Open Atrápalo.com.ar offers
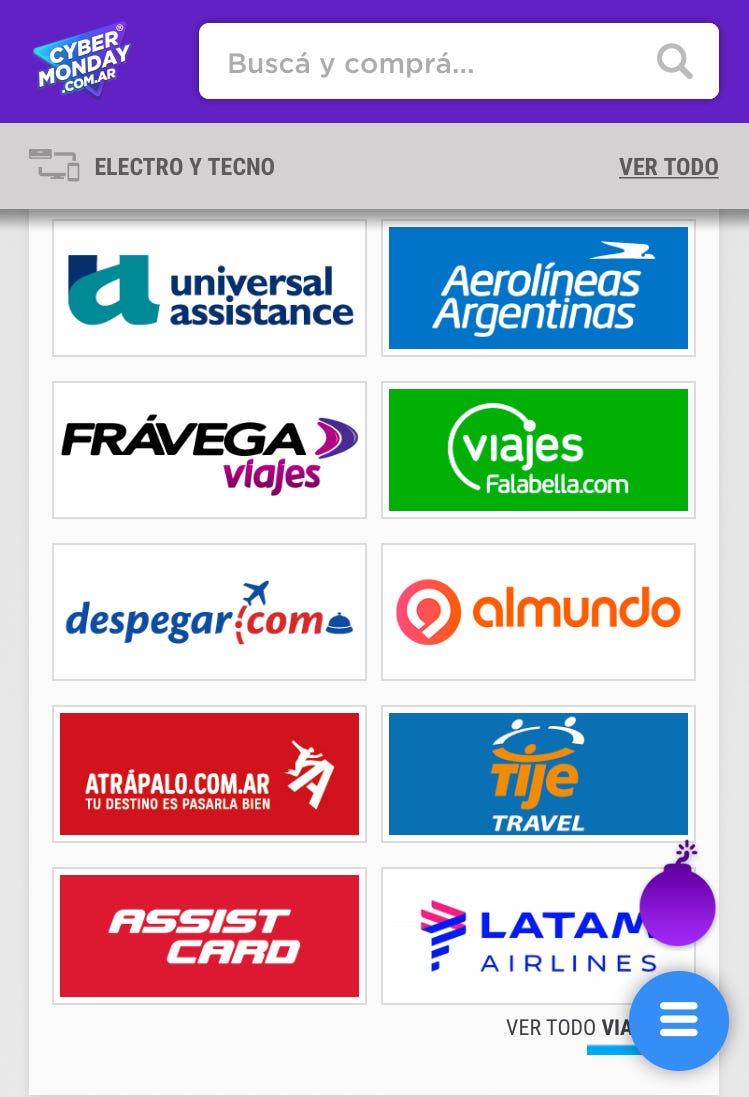 [x=209, y=774]
